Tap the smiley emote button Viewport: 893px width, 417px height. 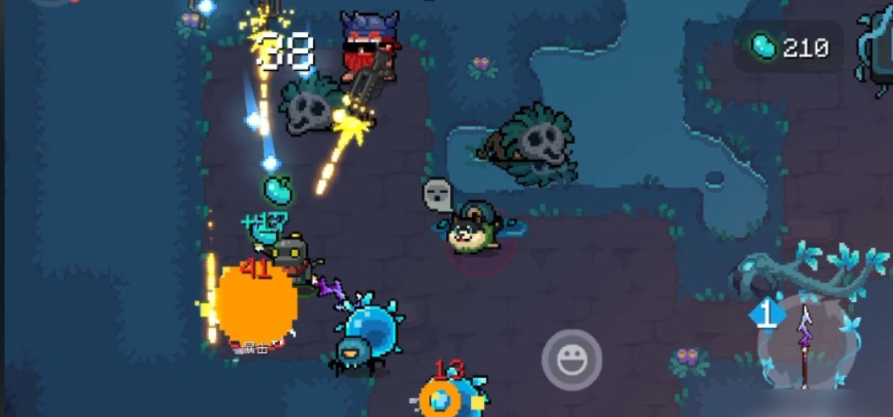point(572,359)
